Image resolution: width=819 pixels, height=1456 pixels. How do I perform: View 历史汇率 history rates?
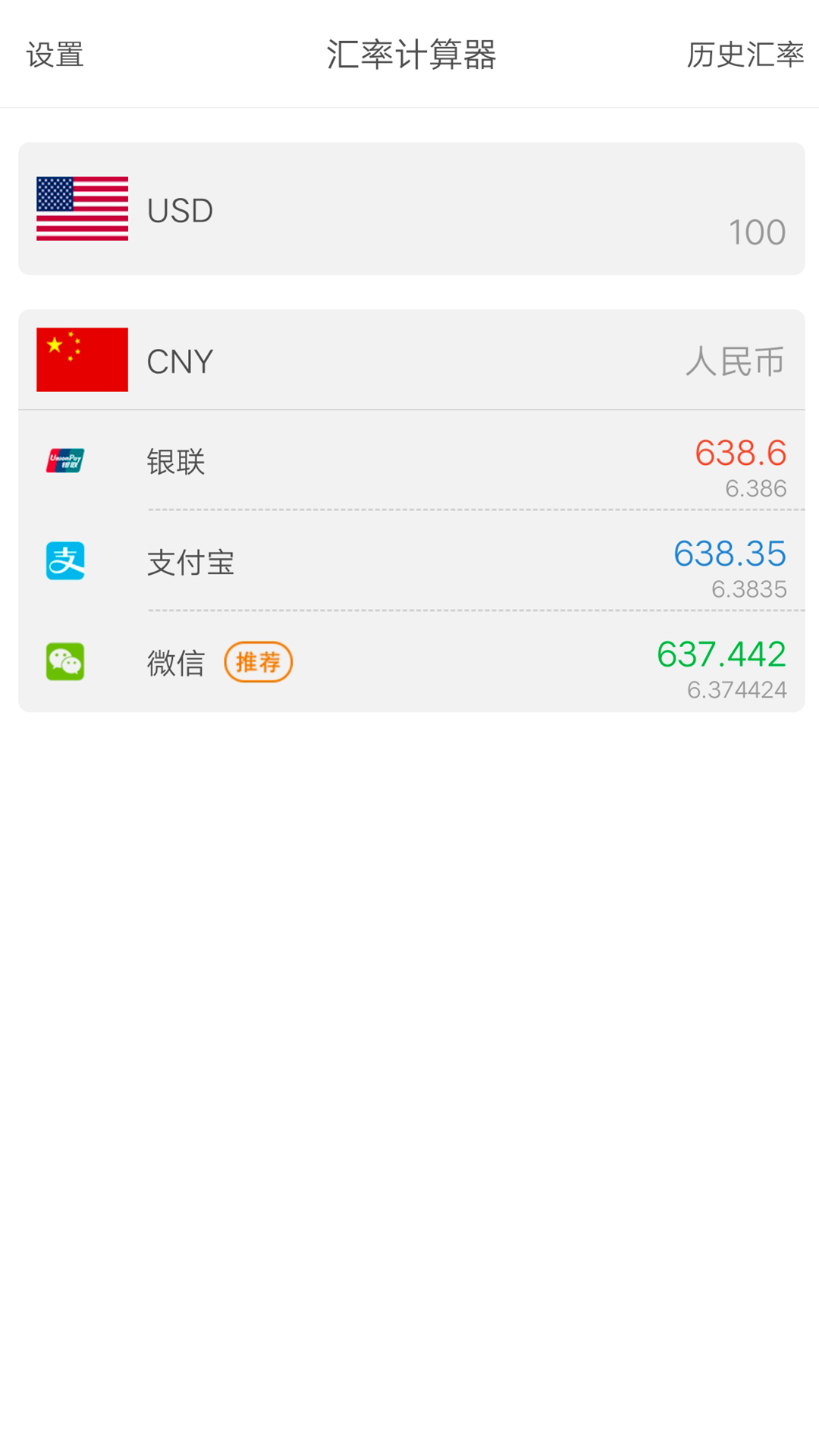(x=745, y=55)
